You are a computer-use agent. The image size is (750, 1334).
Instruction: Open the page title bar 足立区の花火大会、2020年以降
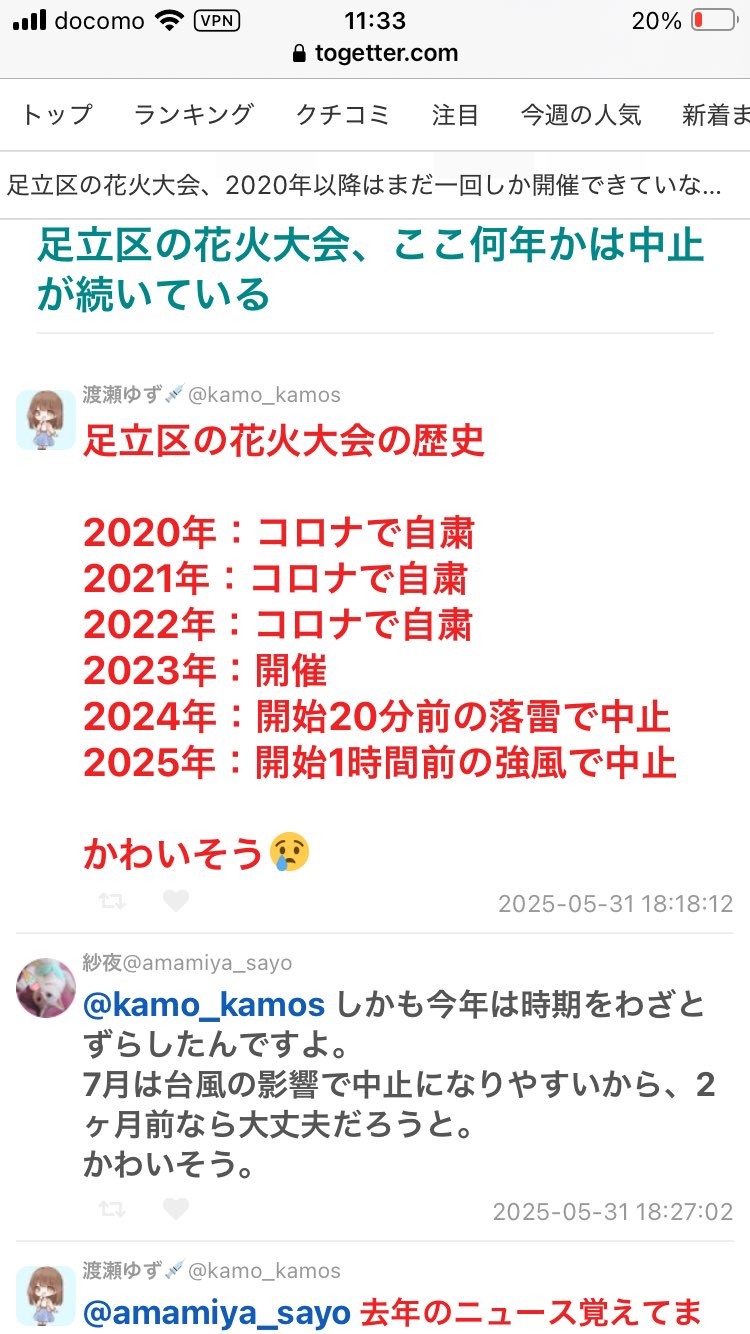(x=365, y=185)
